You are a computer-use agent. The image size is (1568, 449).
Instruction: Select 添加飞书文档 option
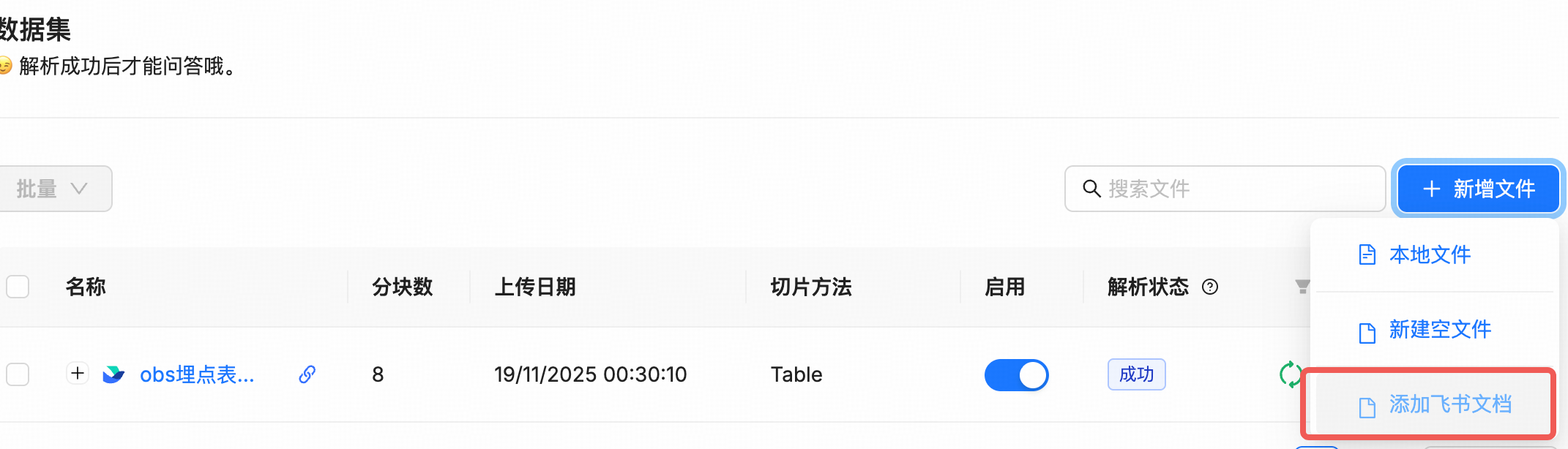click(x=1449, y=404)
